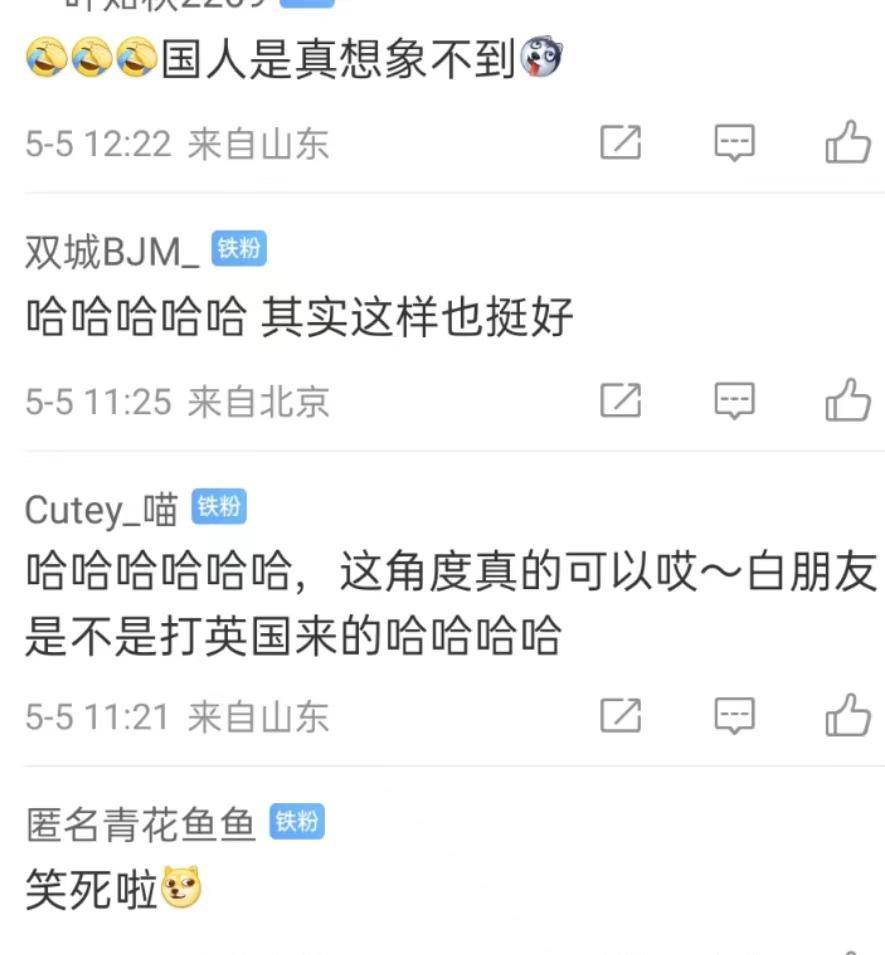Reply to 双城BJM_'s comment

click(x=734, y=401)
